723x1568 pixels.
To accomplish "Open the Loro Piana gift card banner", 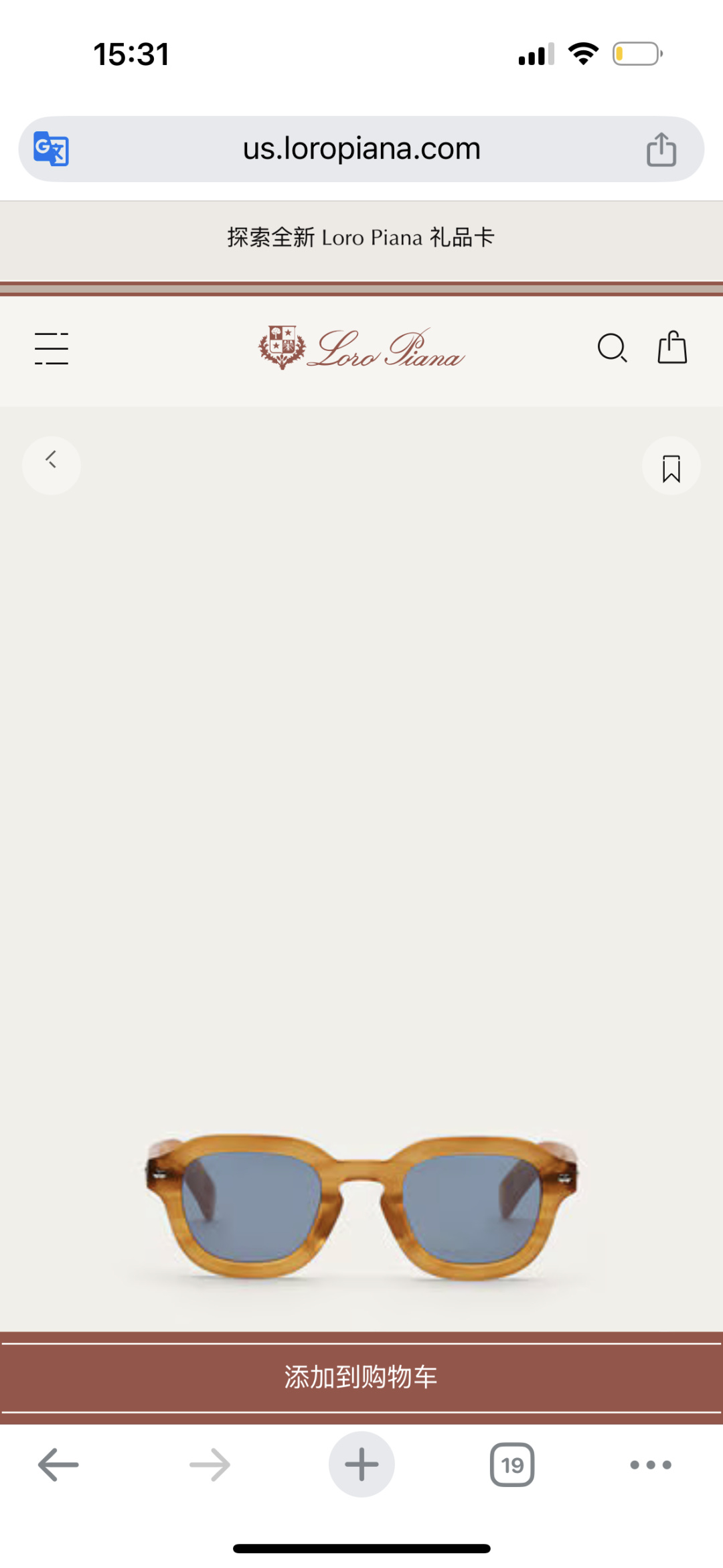I will tap(361, 238).
